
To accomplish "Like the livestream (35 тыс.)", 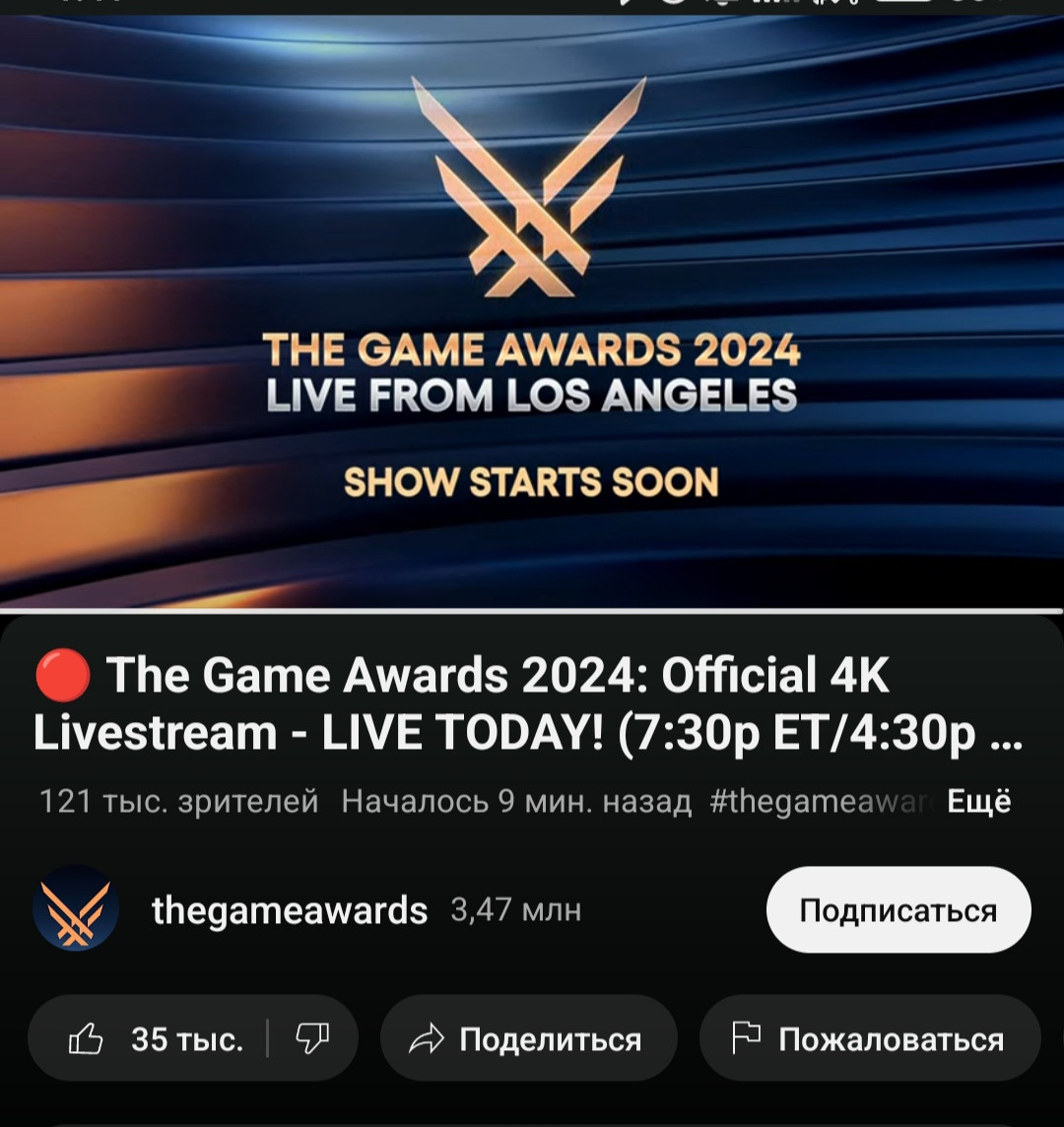I will (x=158, y=1039).
